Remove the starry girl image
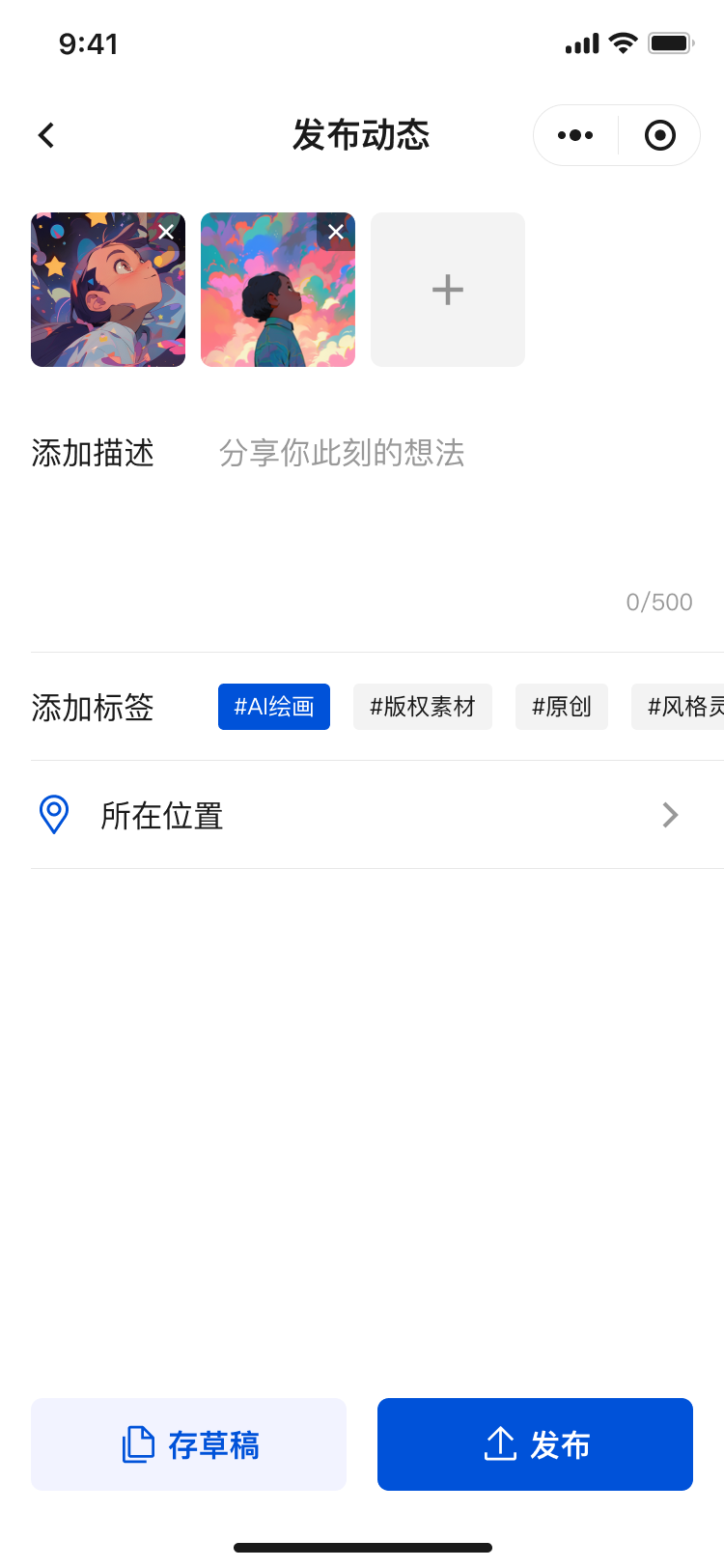 [166, 232]
